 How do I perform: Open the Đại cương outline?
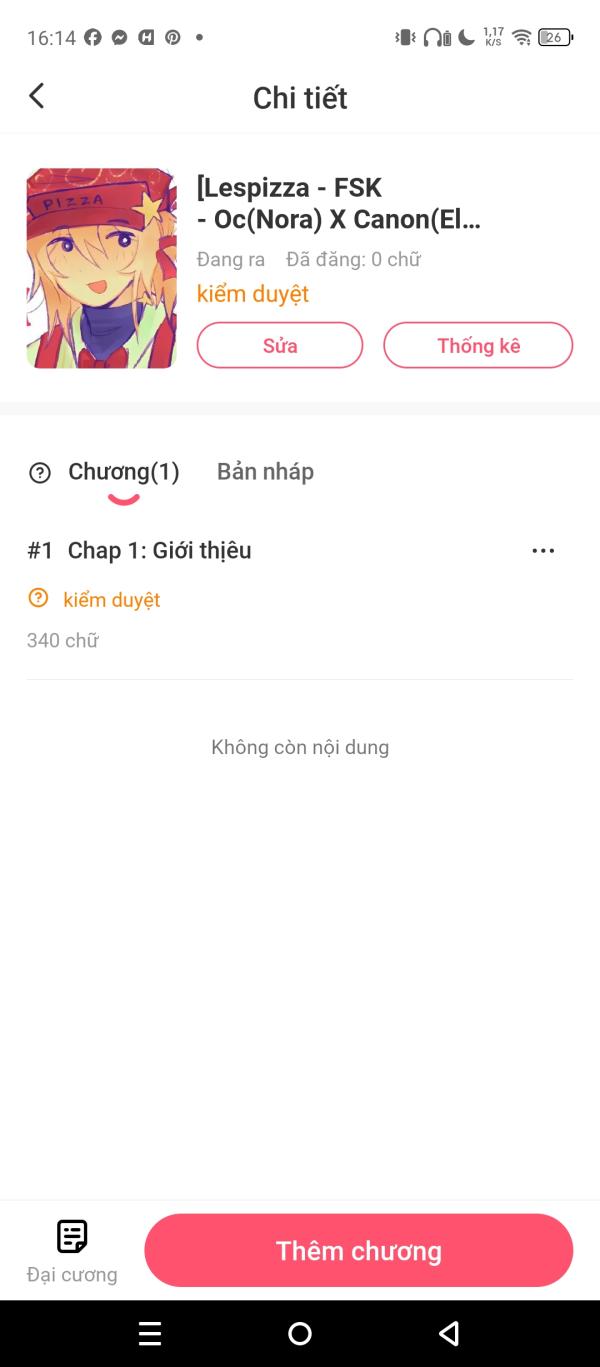coord(72,1251)
